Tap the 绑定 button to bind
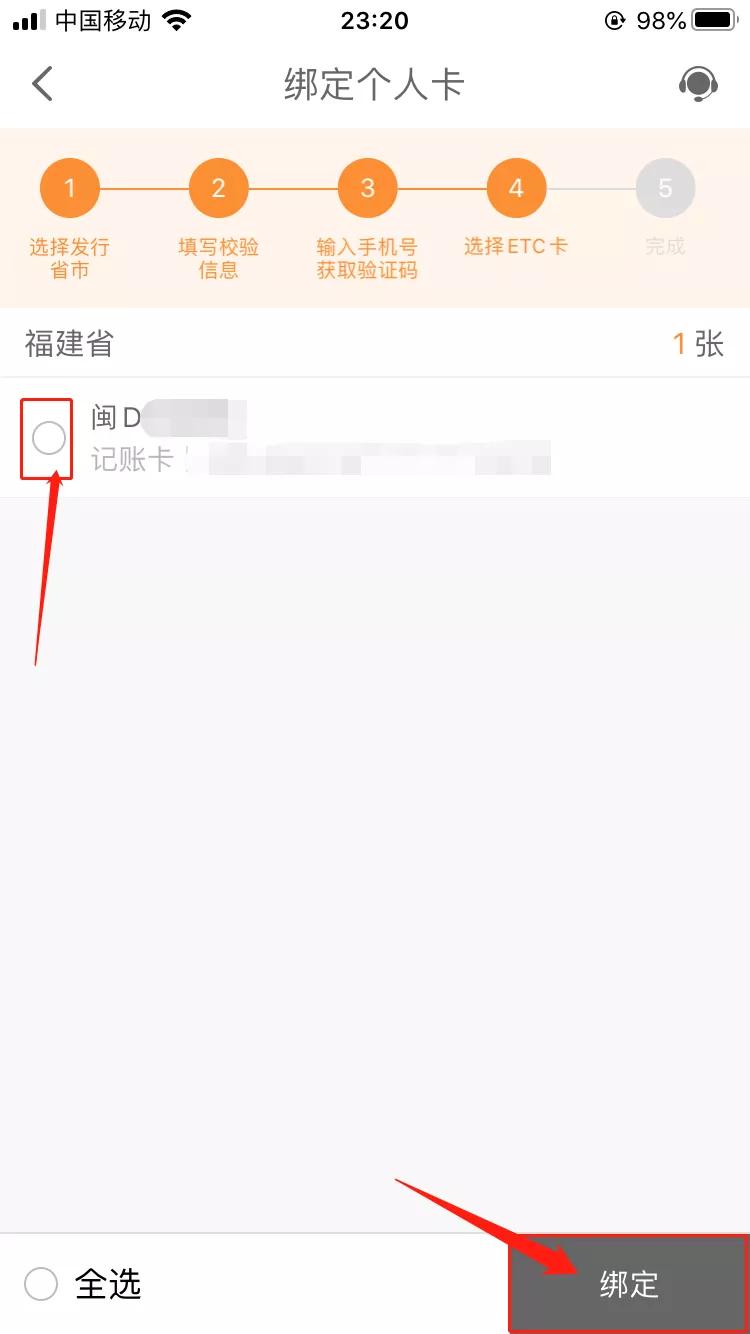The height and width of the screenshot is (1334, 750). tap(628, 1285)
